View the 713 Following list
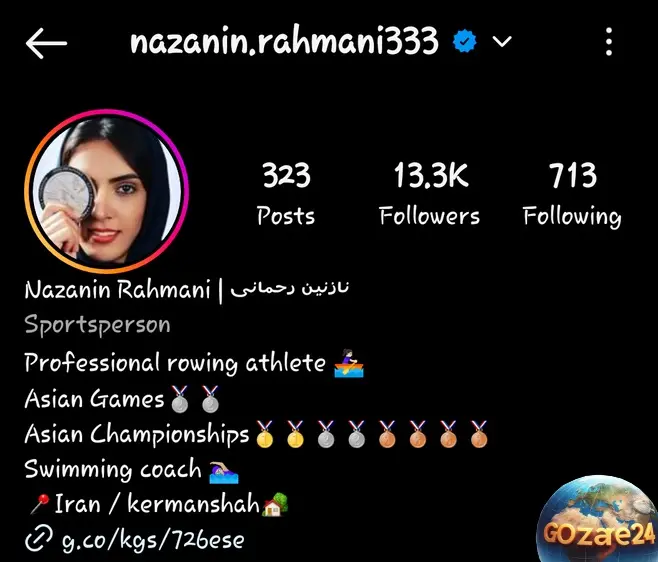Image resolution: width=658 pixels, height=562 pixels. [572, 195]
